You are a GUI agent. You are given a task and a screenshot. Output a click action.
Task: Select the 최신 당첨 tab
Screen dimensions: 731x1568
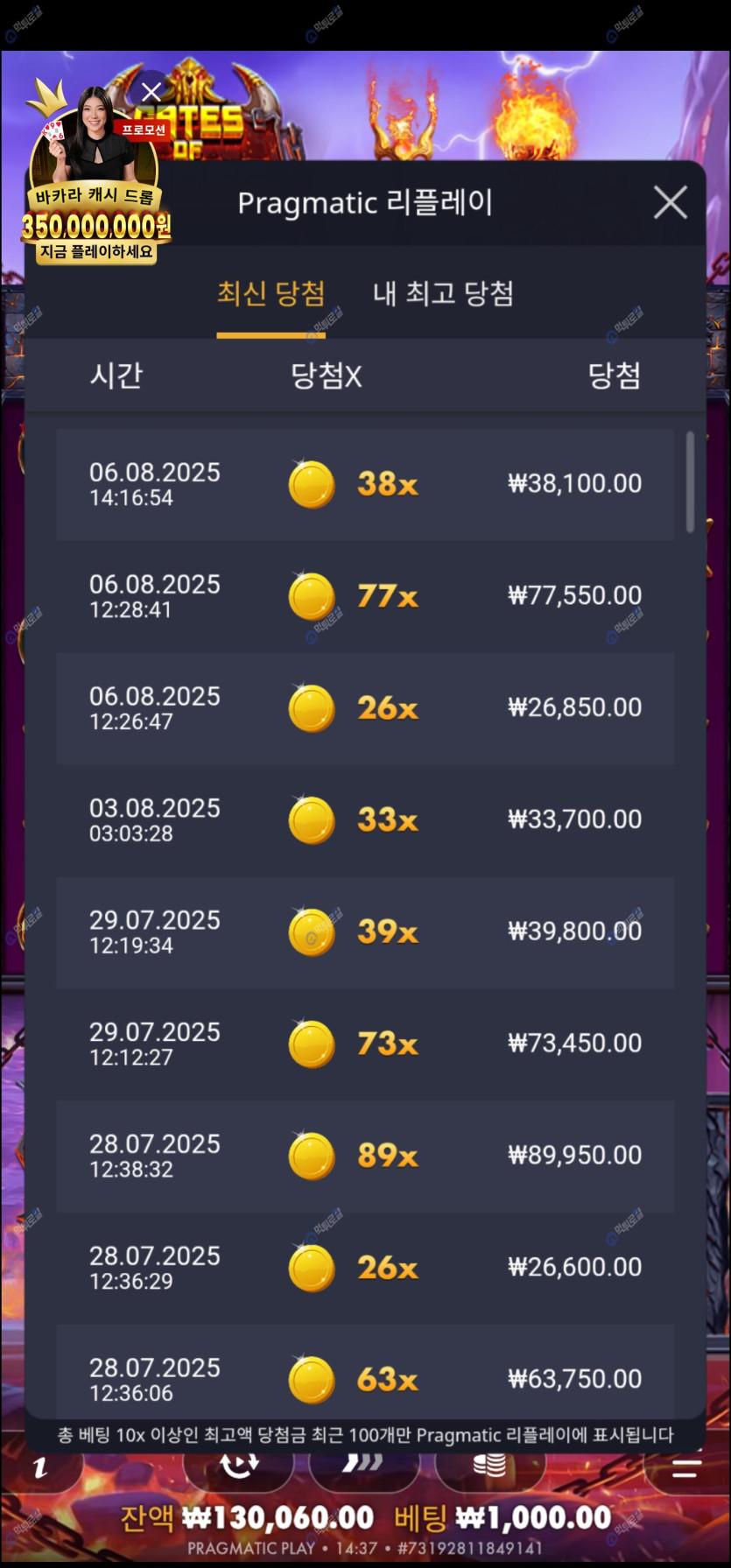coord(271,293)
